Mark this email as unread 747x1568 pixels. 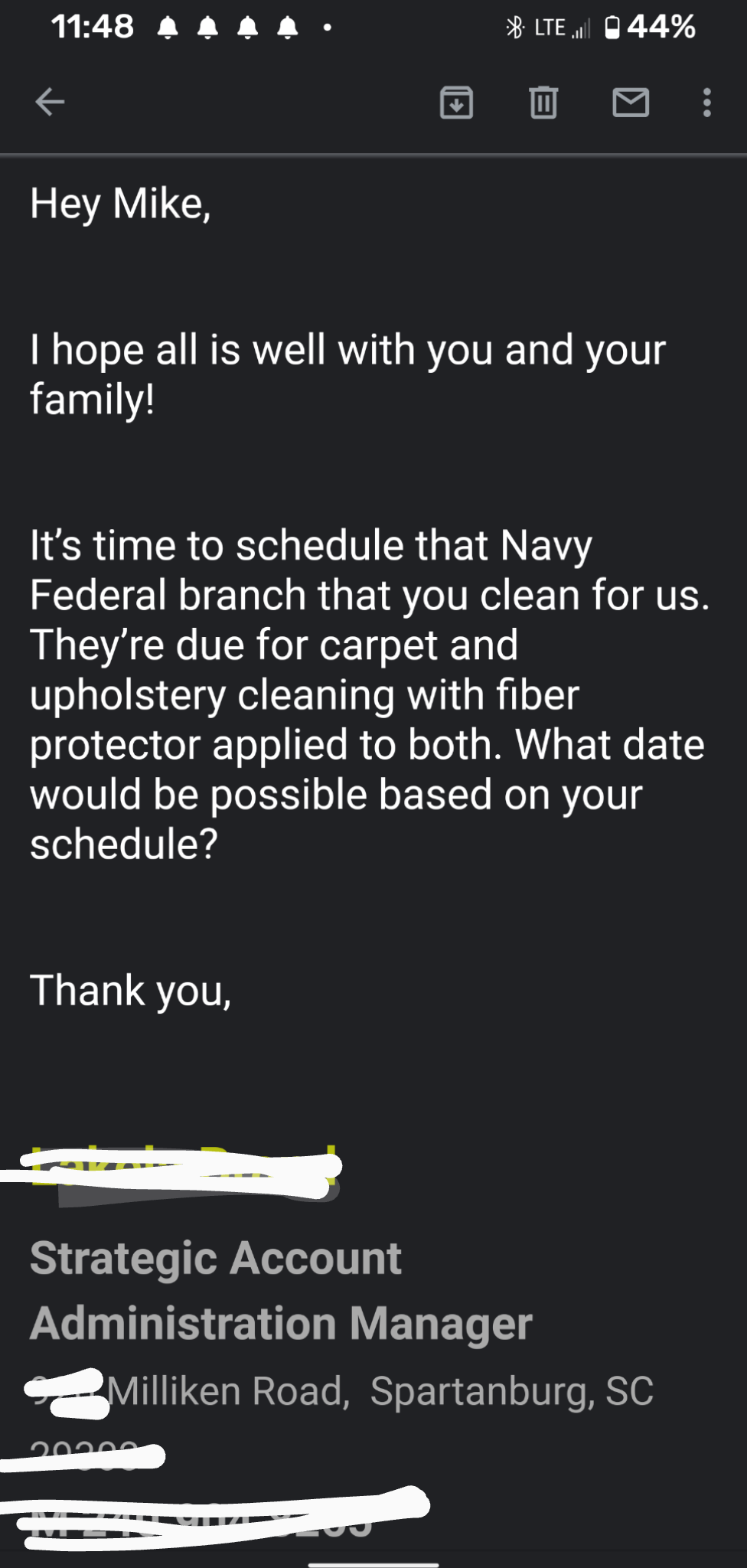click(x=631, y=102)
